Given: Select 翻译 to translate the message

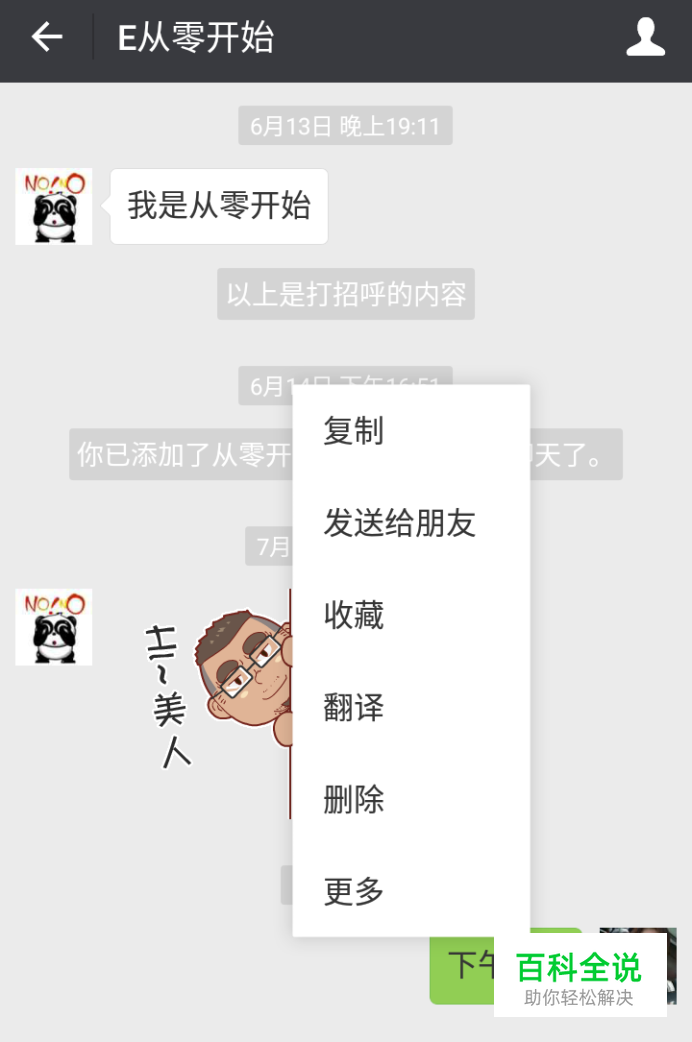Looking at the screenshot, I should point(354,707).
